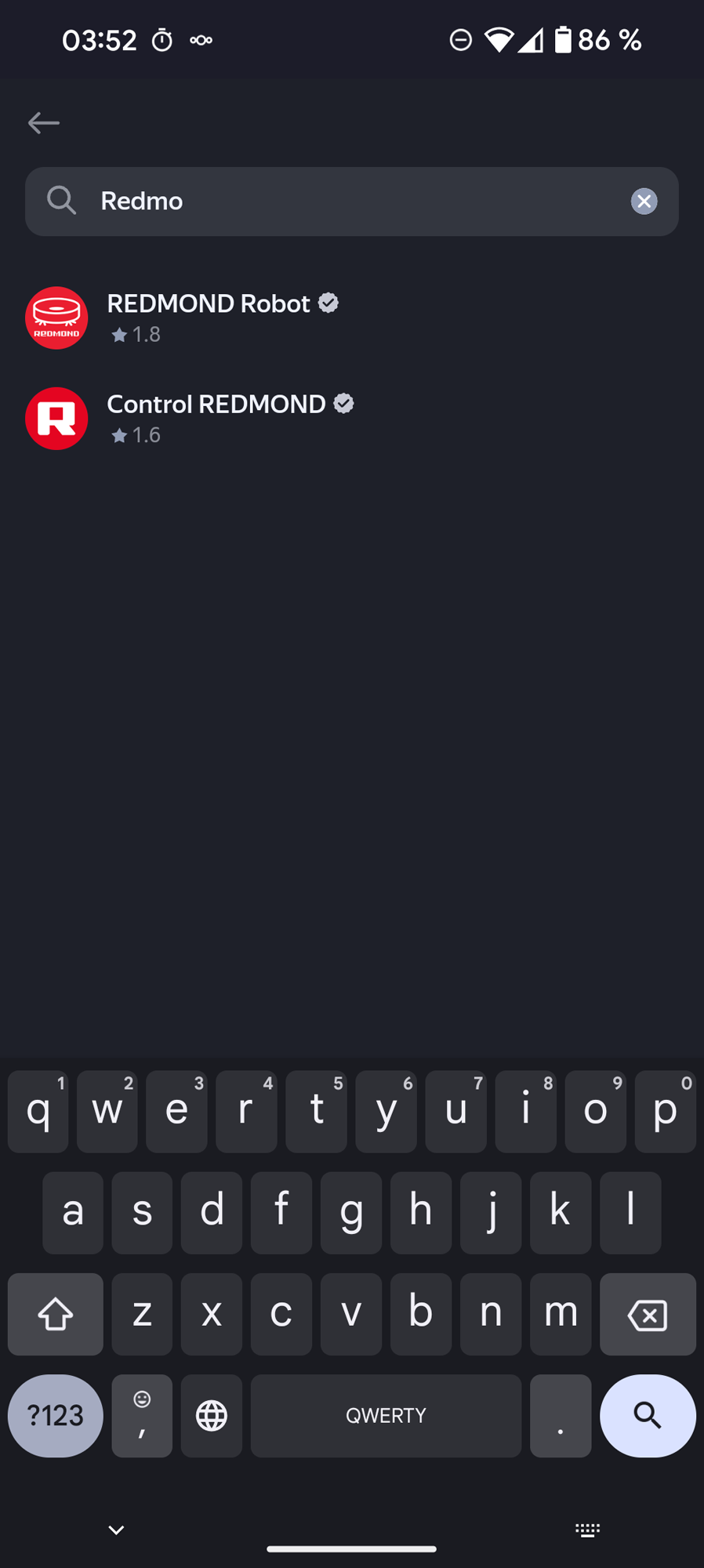Image resolution: width=704 pixels, height=1568 pixels.
Task: Clear the search text
Action: [x=644, y=201]
